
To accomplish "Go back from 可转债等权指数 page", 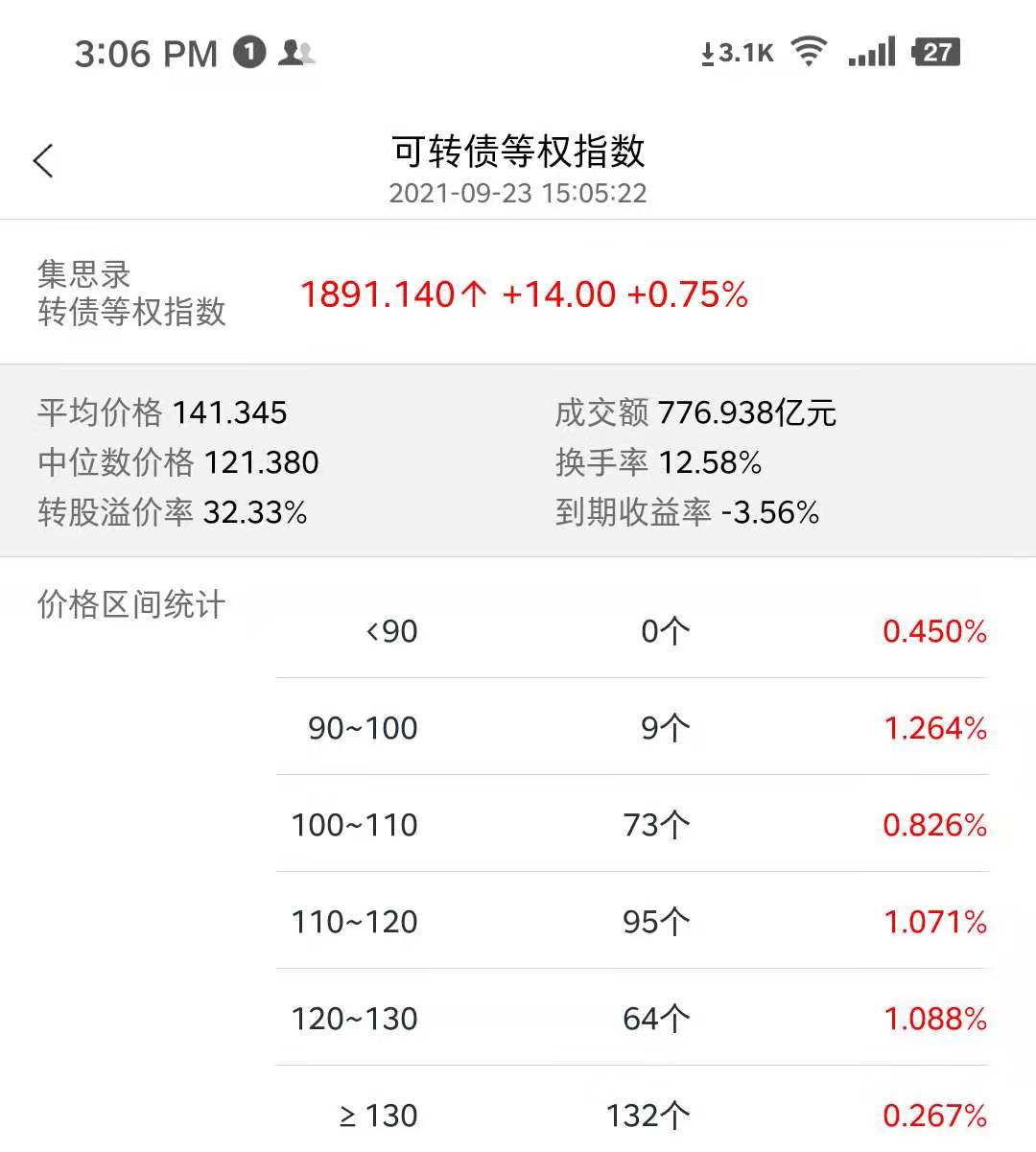I will pos(43,161).
